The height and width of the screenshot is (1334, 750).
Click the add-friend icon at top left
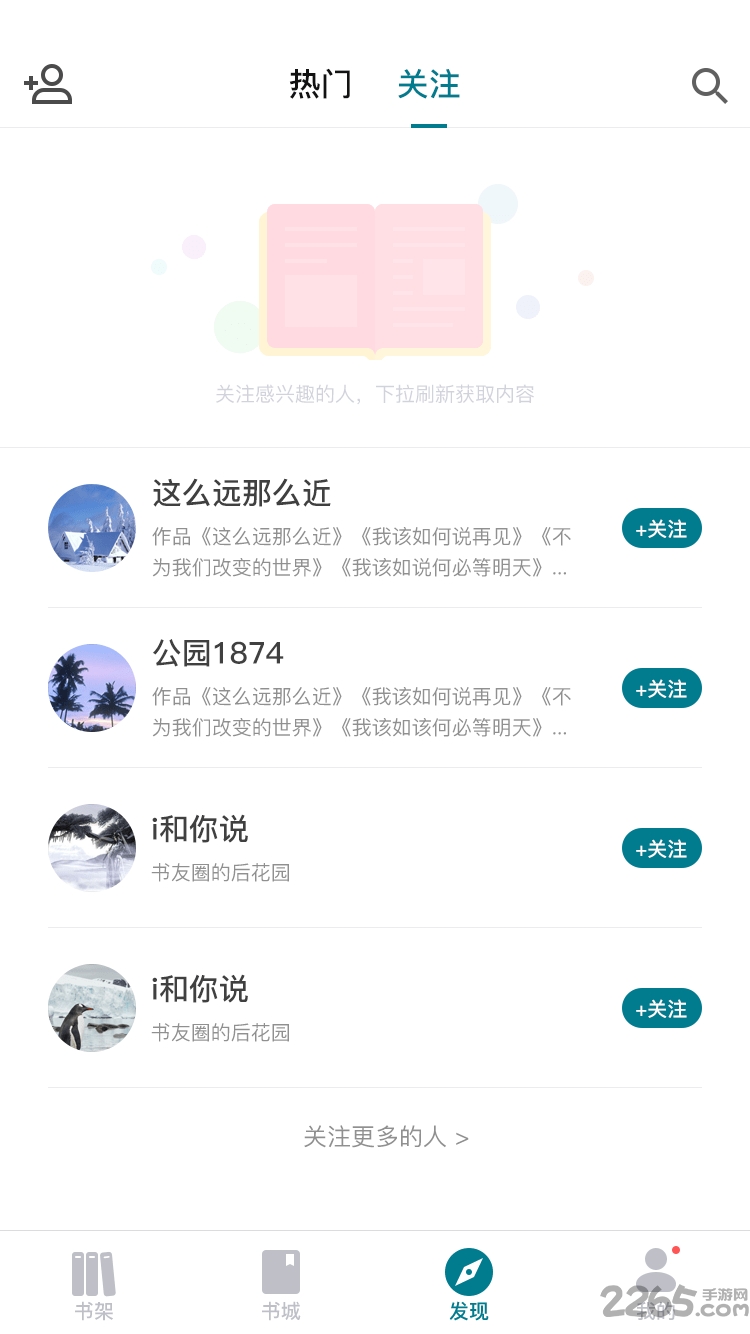tap(47, 86)
